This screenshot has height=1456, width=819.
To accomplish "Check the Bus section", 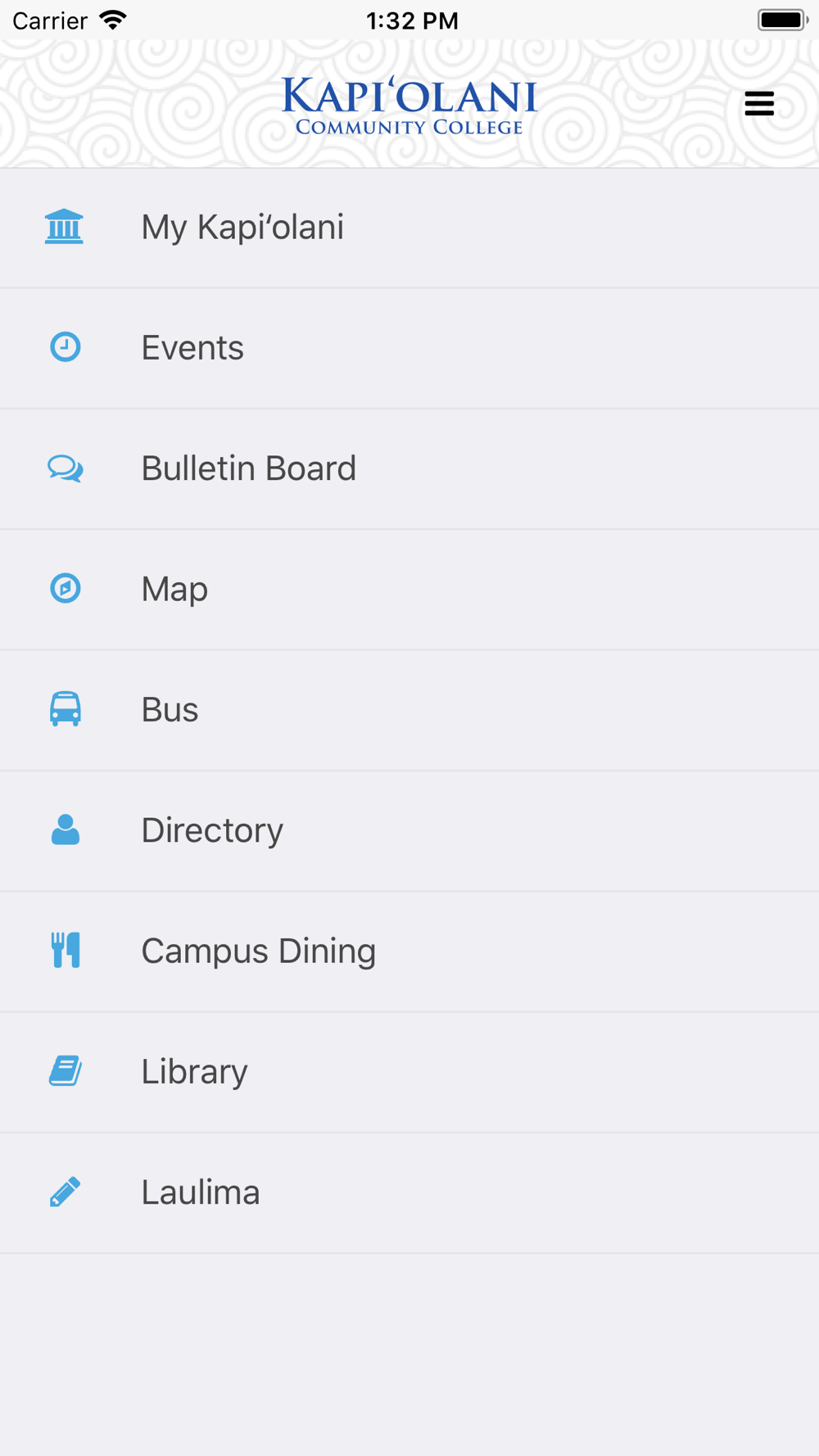I will coord(409,711).
